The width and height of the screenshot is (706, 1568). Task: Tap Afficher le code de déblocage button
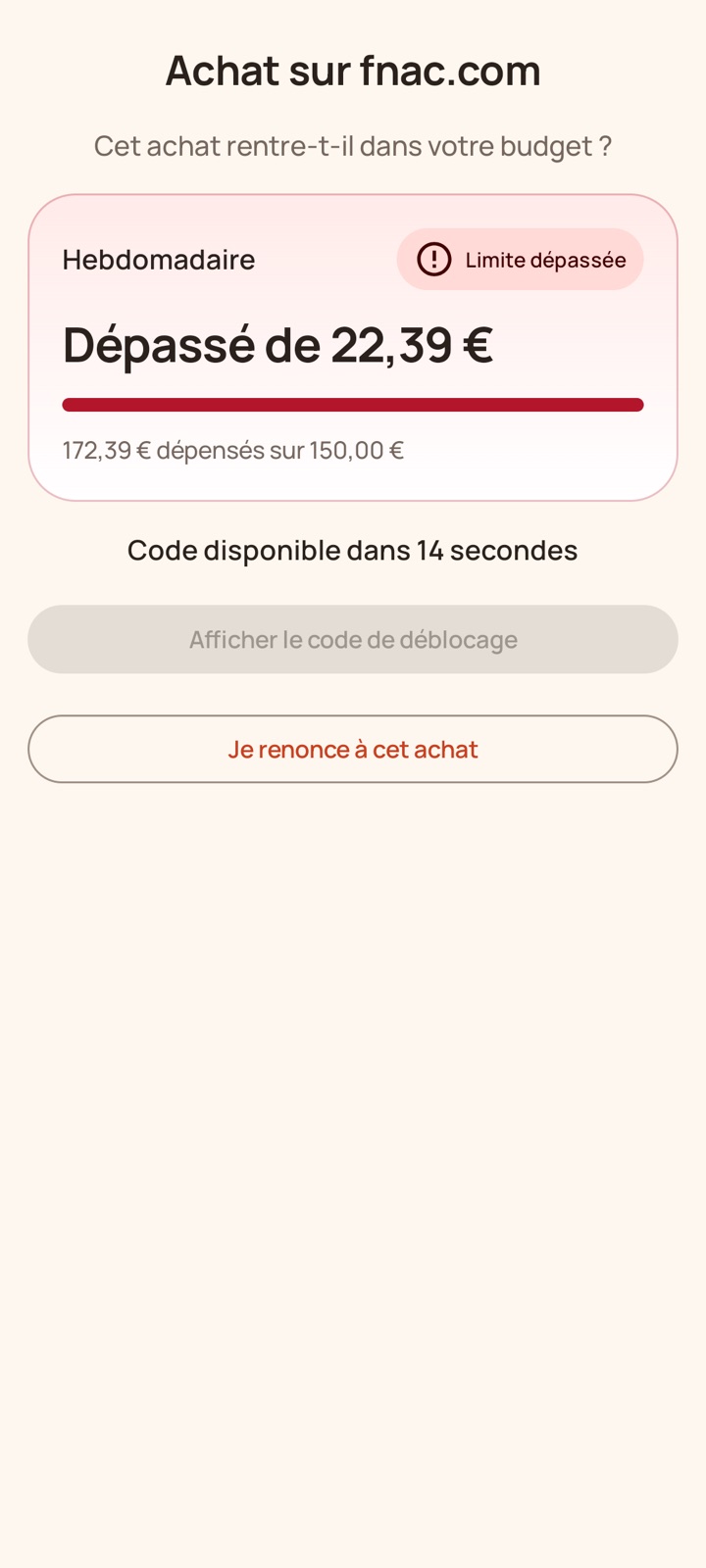coord(353,639)
